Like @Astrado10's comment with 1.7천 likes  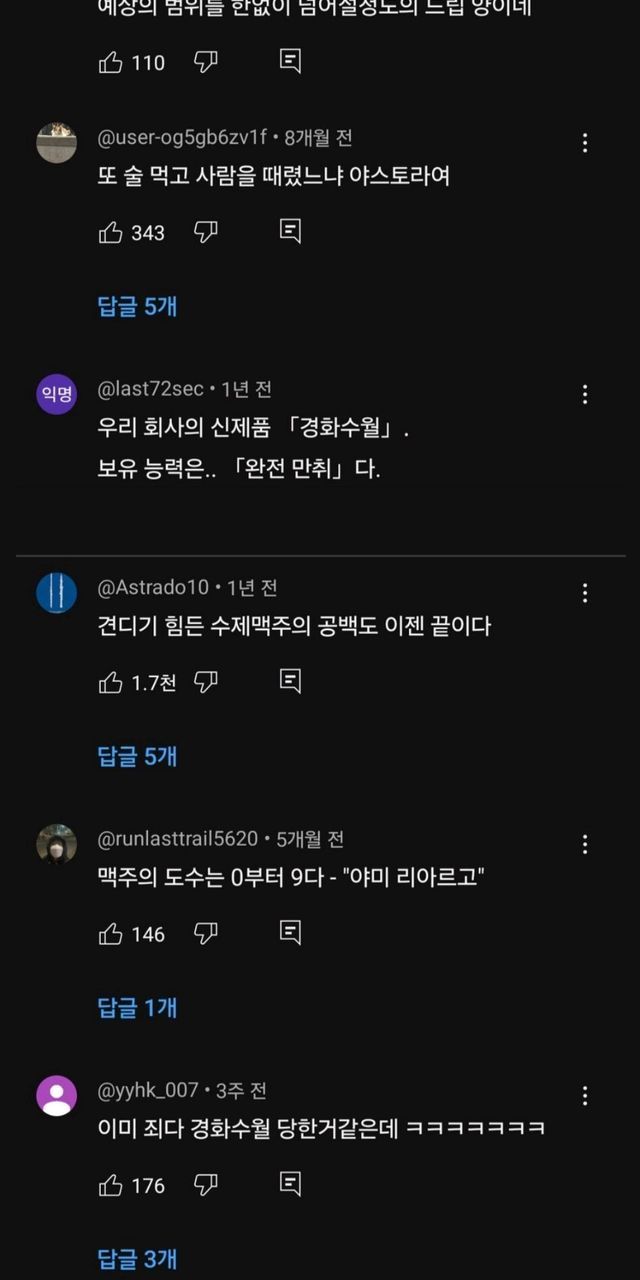click(x=110, y=682)
